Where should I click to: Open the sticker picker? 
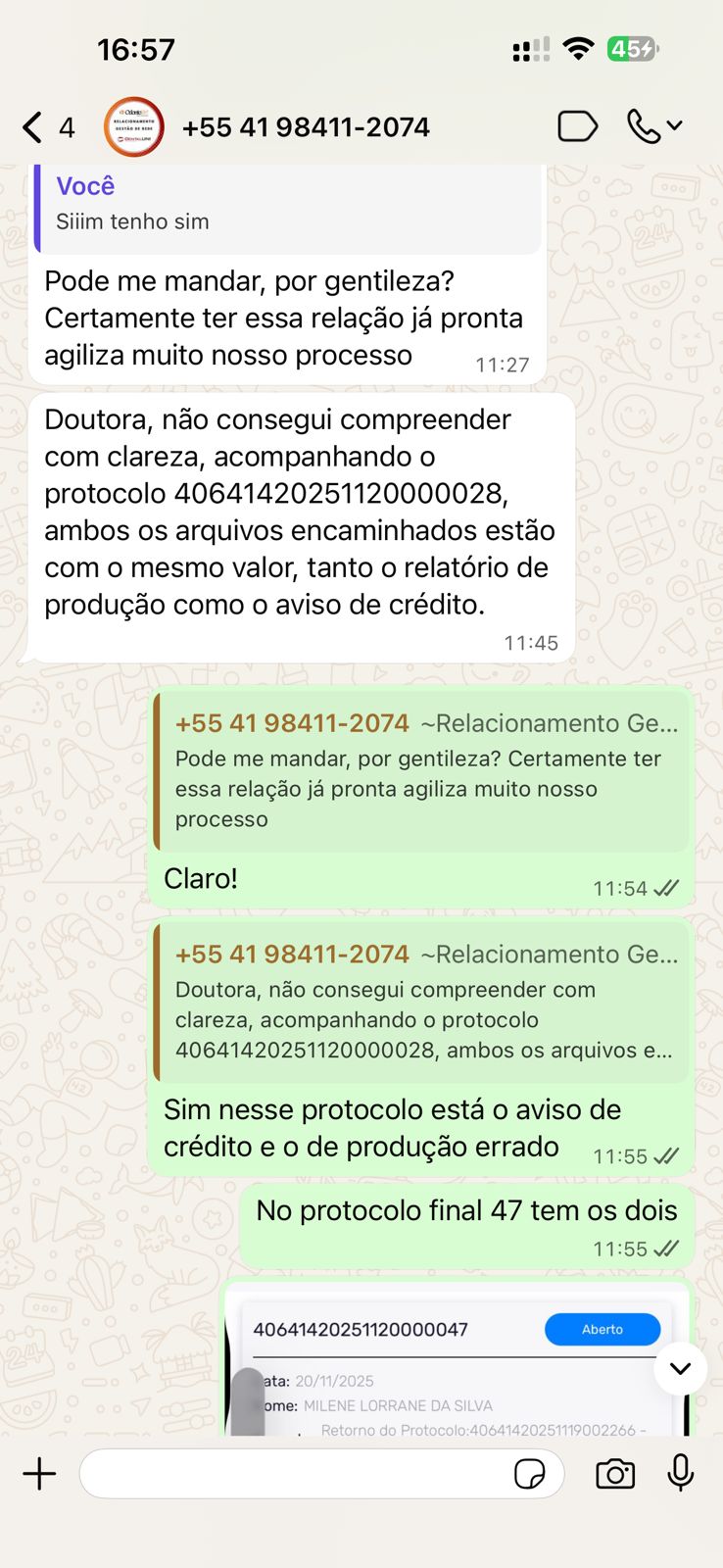click(x=530, y=1474)
